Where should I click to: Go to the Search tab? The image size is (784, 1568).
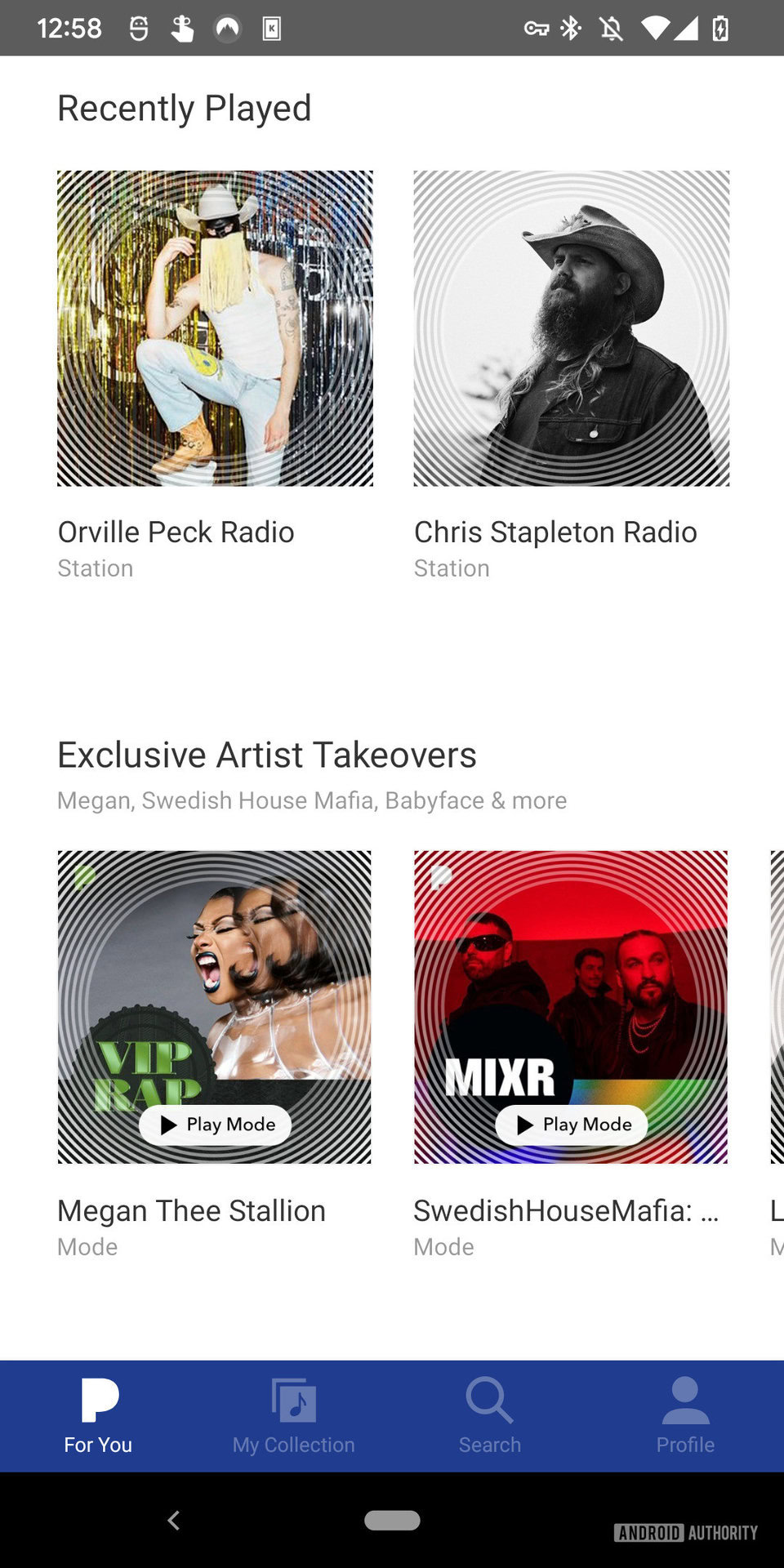click(490, 1416)
